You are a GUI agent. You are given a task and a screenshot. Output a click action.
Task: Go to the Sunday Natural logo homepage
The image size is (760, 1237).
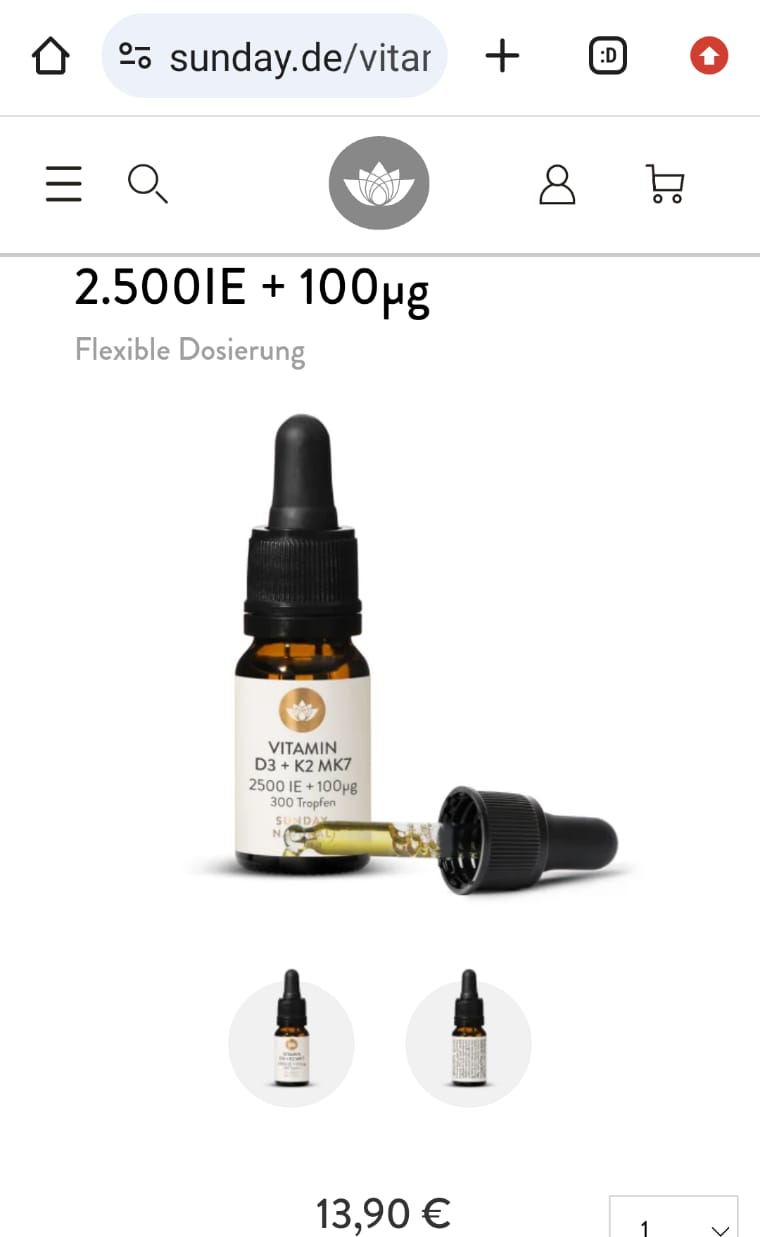379,185
